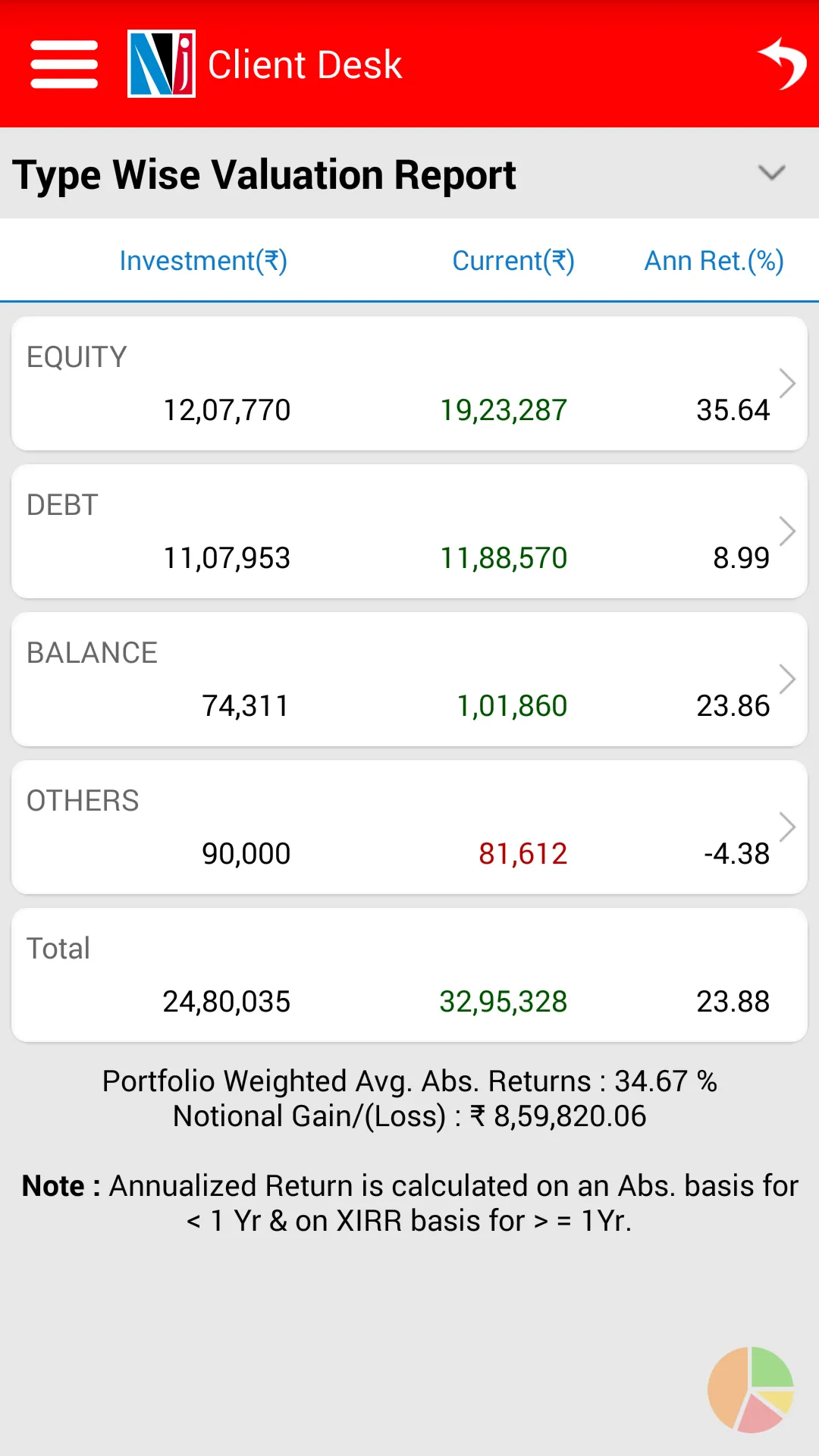Expand the Type Wise Valuation Report dropdown
Viewport: 819px width, 1456px height.
tap(772, 173)
